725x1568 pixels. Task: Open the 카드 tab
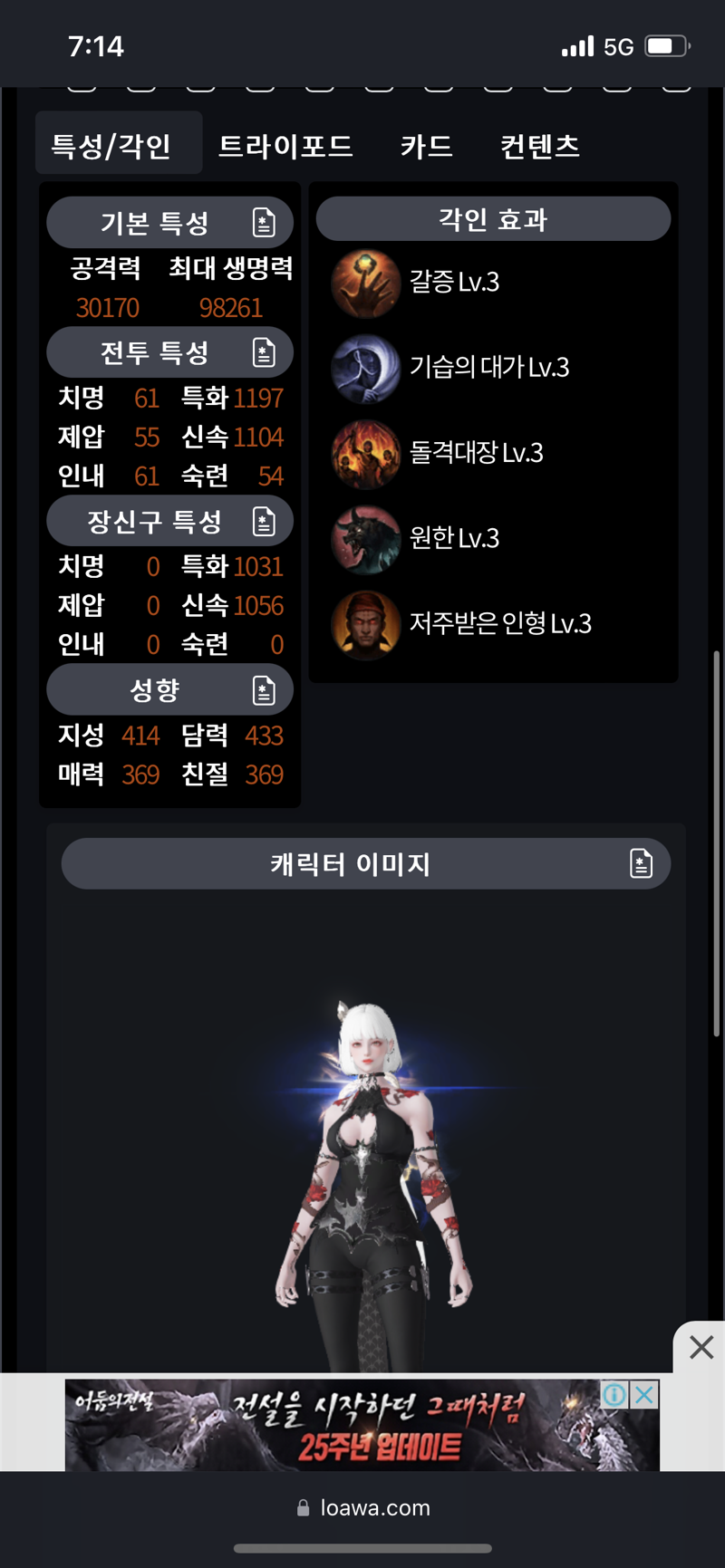426,146
